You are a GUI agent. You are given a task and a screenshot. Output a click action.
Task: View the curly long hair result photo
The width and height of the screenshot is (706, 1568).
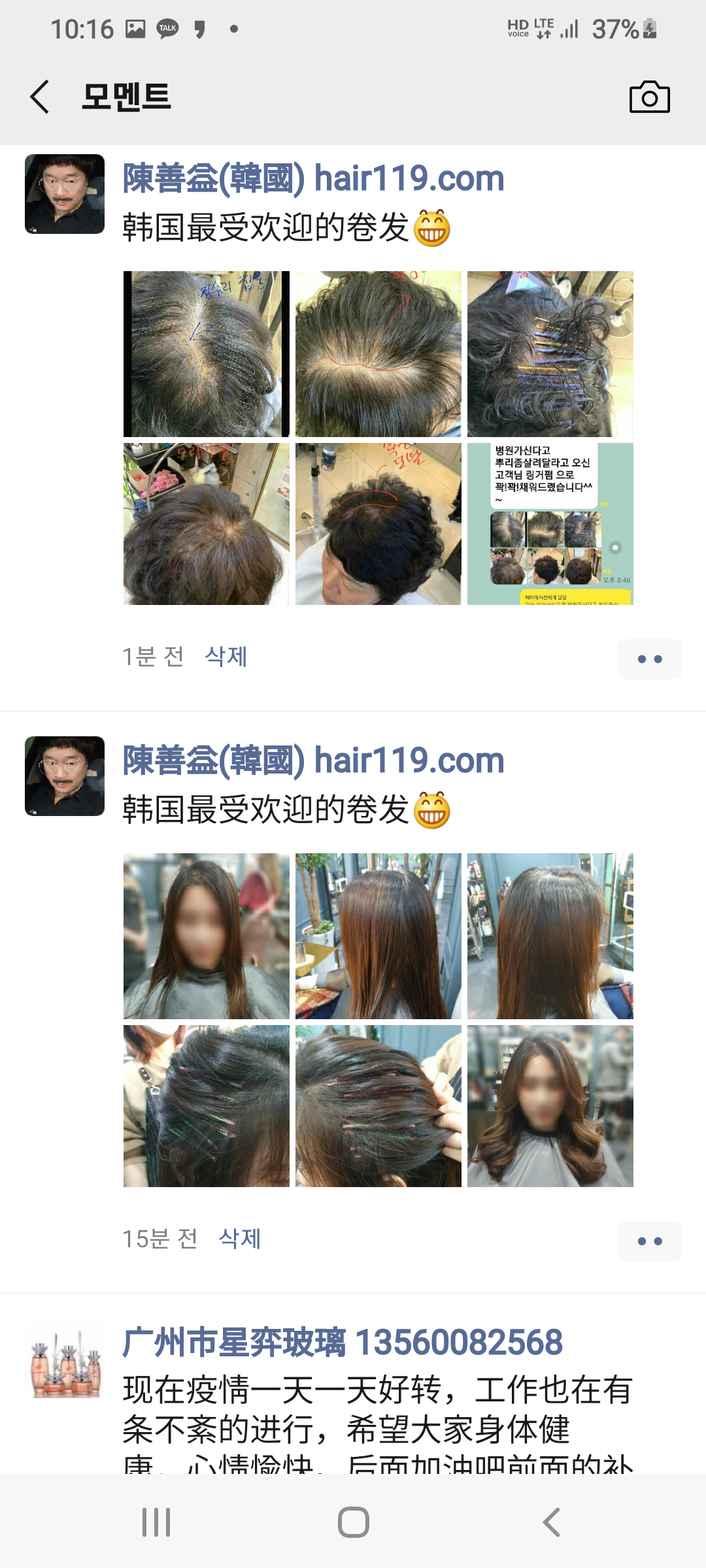550,1106
